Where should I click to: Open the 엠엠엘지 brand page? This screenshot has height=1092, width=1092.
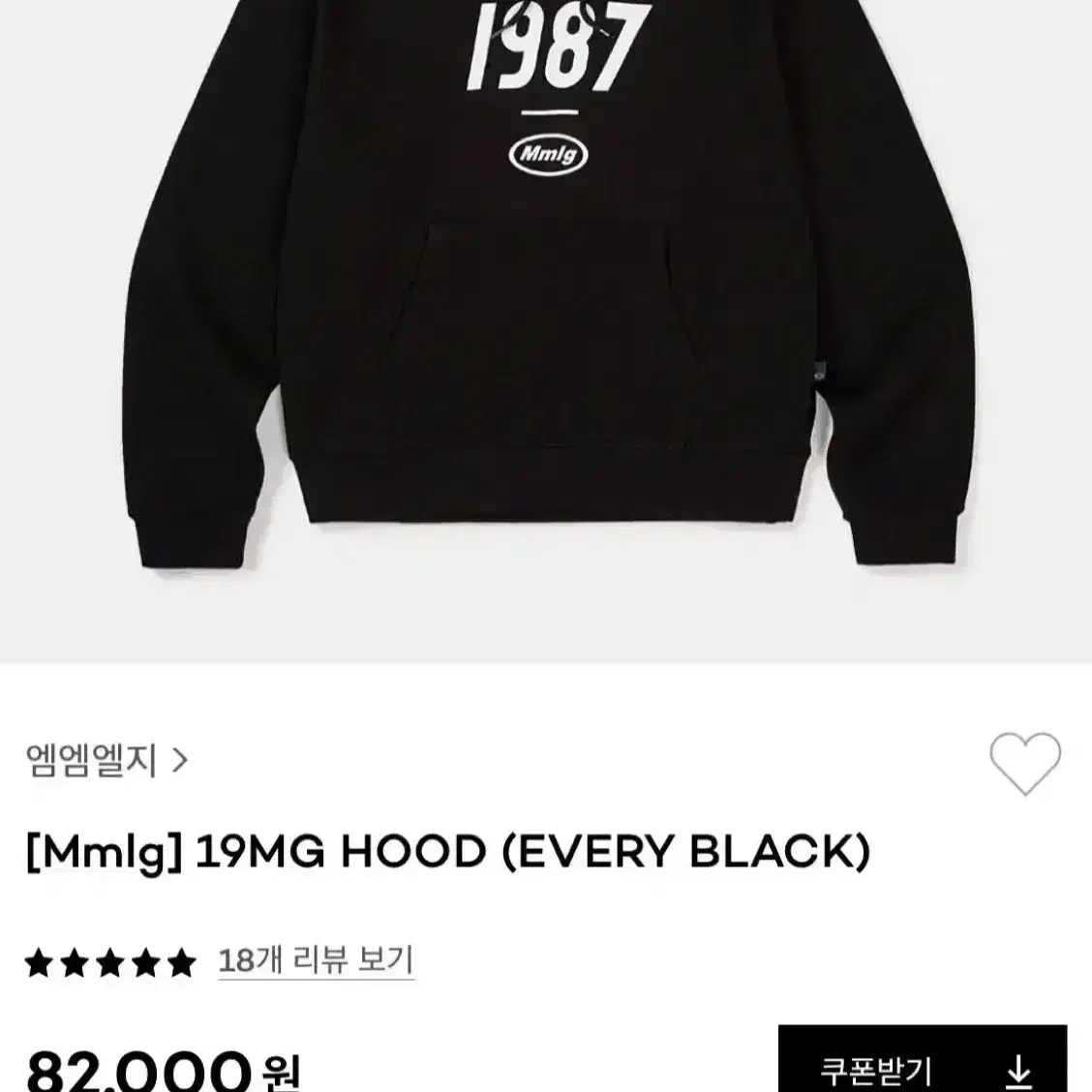tap(106, 760)
